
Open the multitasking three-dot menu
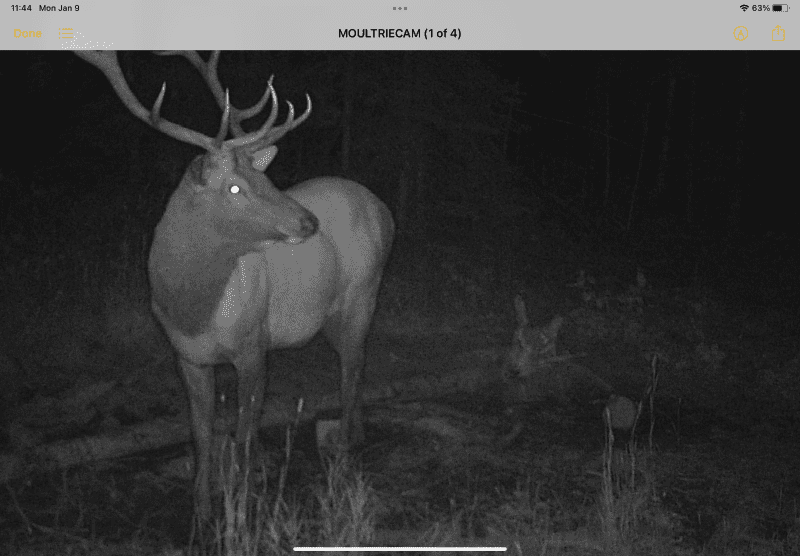pyautogui.click(x=400, y=8)
